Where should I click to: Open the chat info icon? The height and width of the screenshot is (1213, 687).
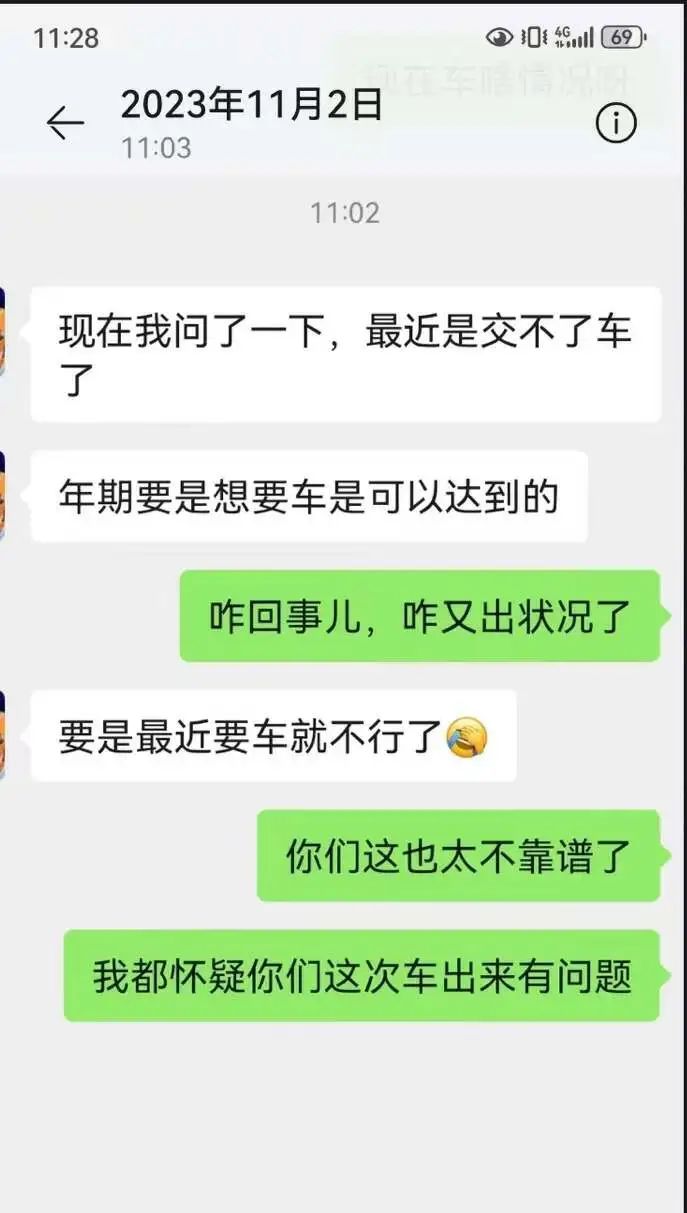[x=616, y=123]
